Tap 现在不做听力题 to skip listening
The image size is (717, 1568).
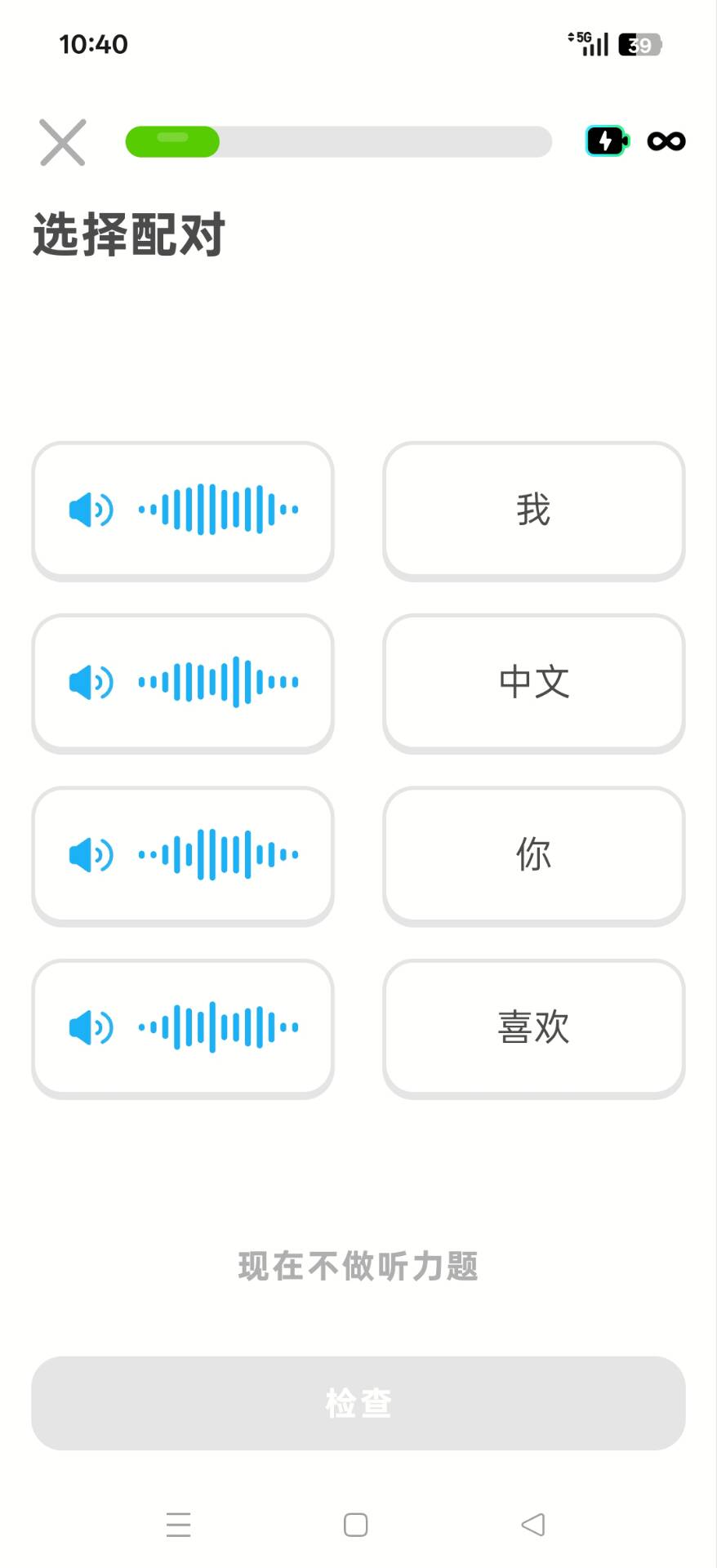358,1267
